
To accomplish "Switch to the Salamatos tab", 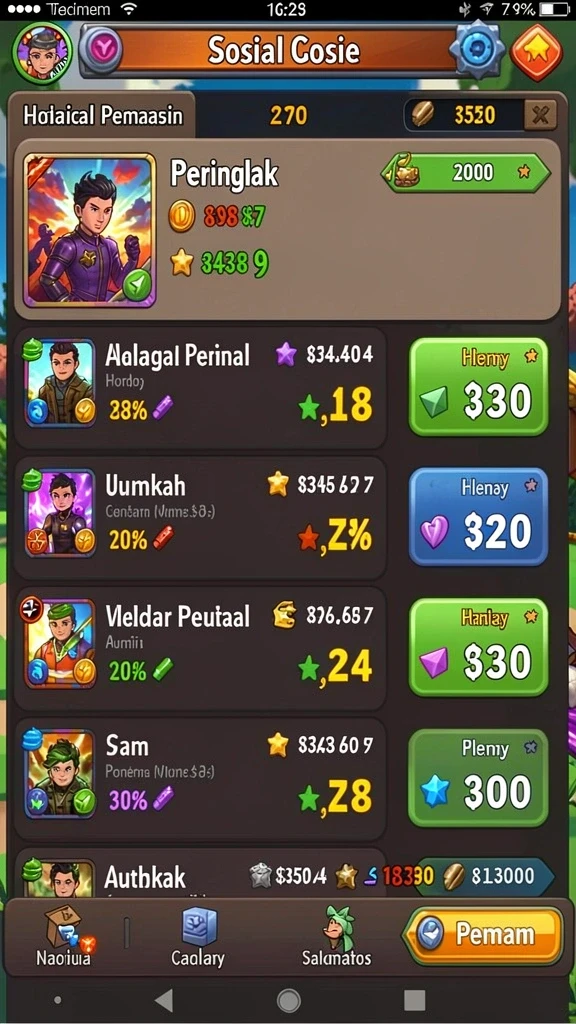I will 337,938.
